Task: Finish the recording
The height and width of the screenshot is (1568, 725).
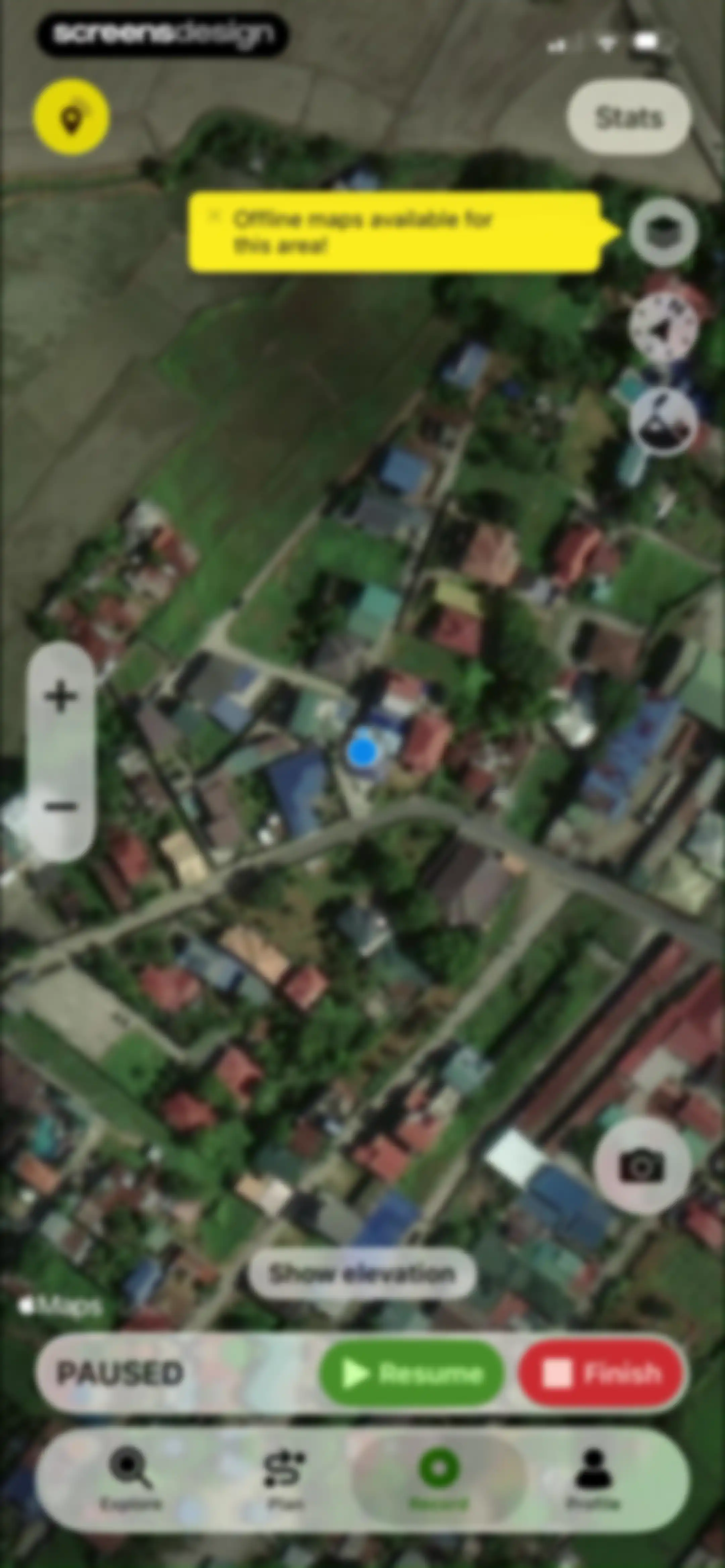Action: pyautogui.click(x=601, y=1373)
